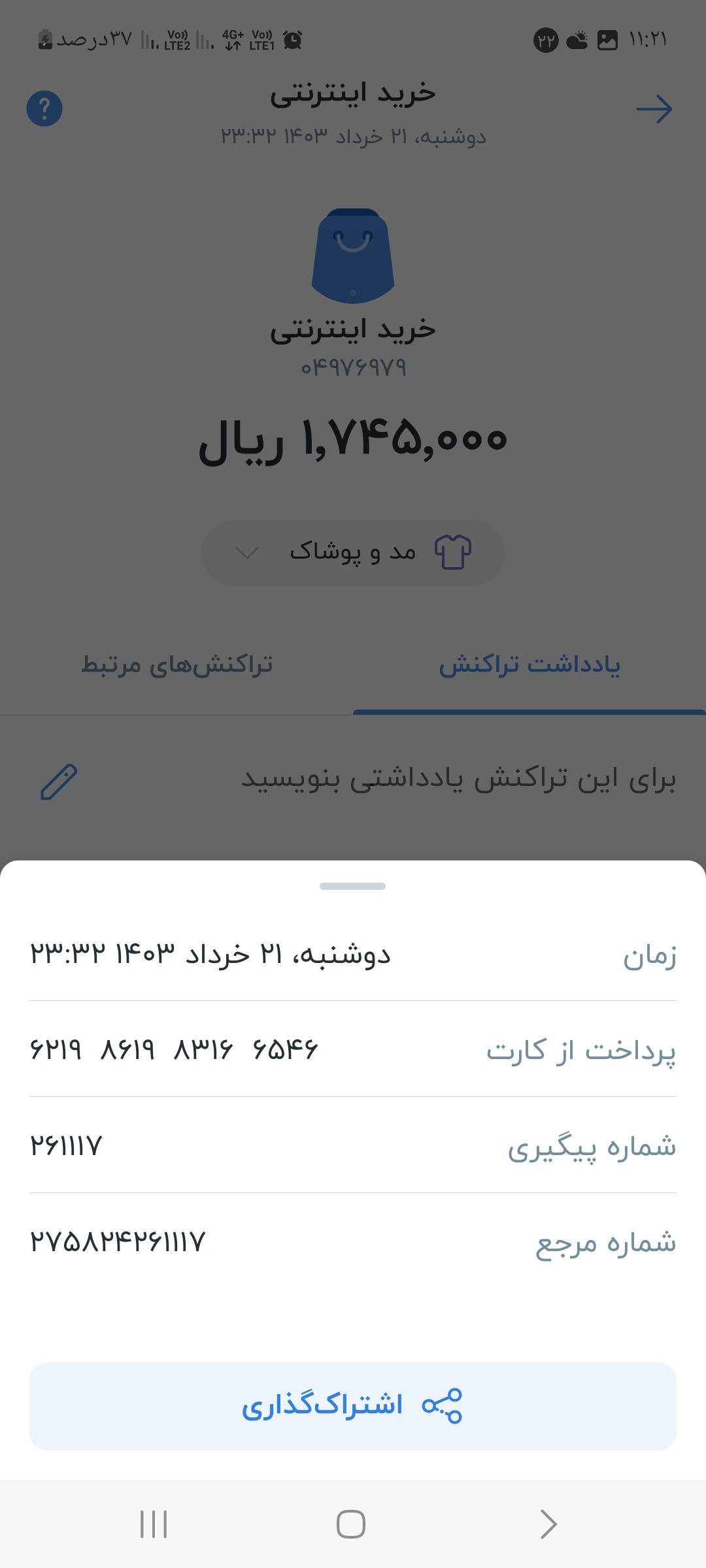Go to the home screen via navigation bar
Image resolution: width=706 pixels, height=1568 pixels.
(351, 1524)
